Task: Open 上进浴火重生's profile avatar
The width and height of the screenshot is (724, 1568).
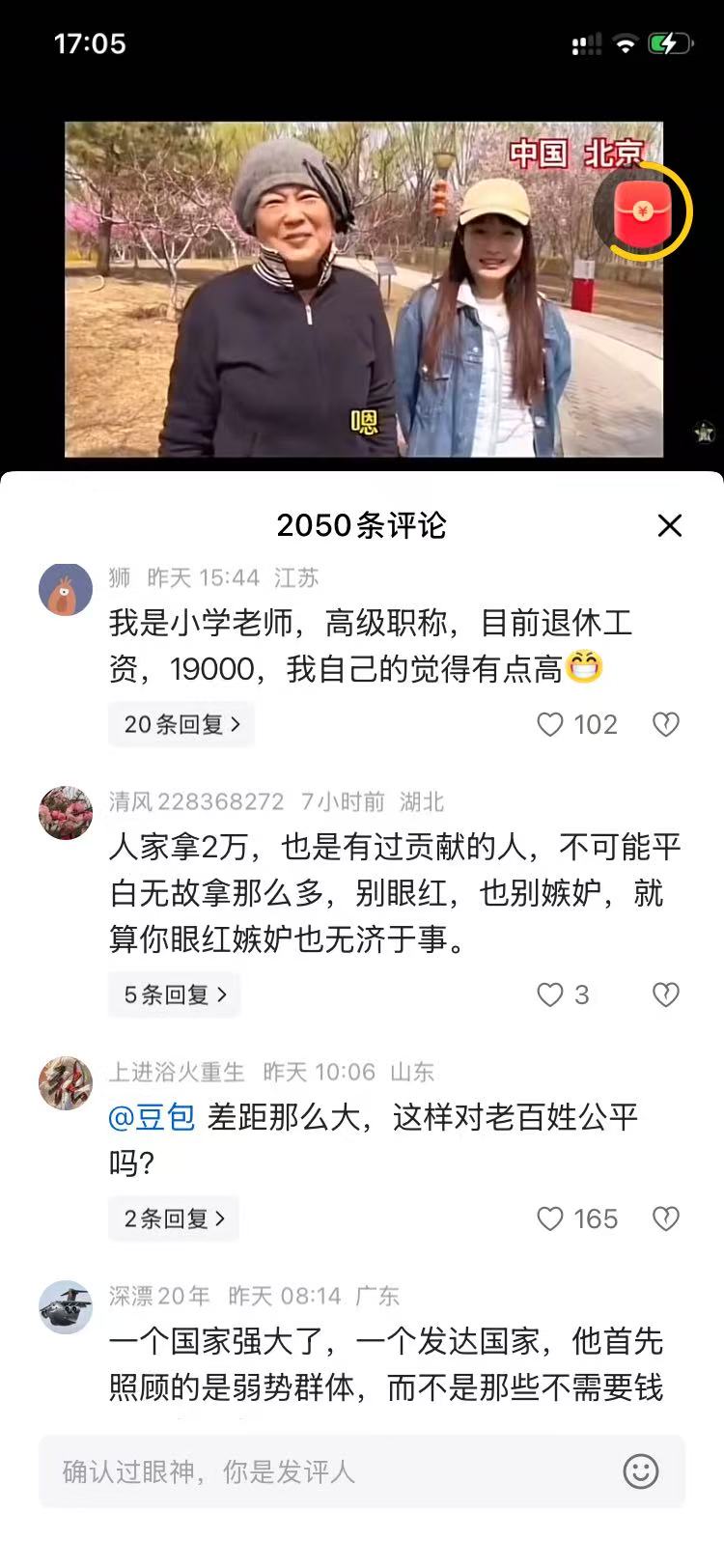Action: (x=66, y=1083)
